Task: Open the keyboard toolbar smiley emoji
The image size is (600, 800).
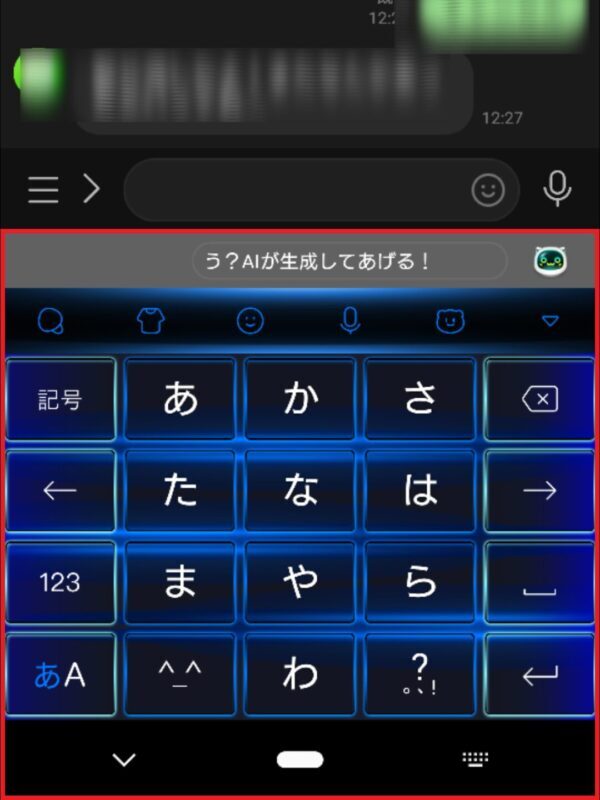Action: pos(250,321)
